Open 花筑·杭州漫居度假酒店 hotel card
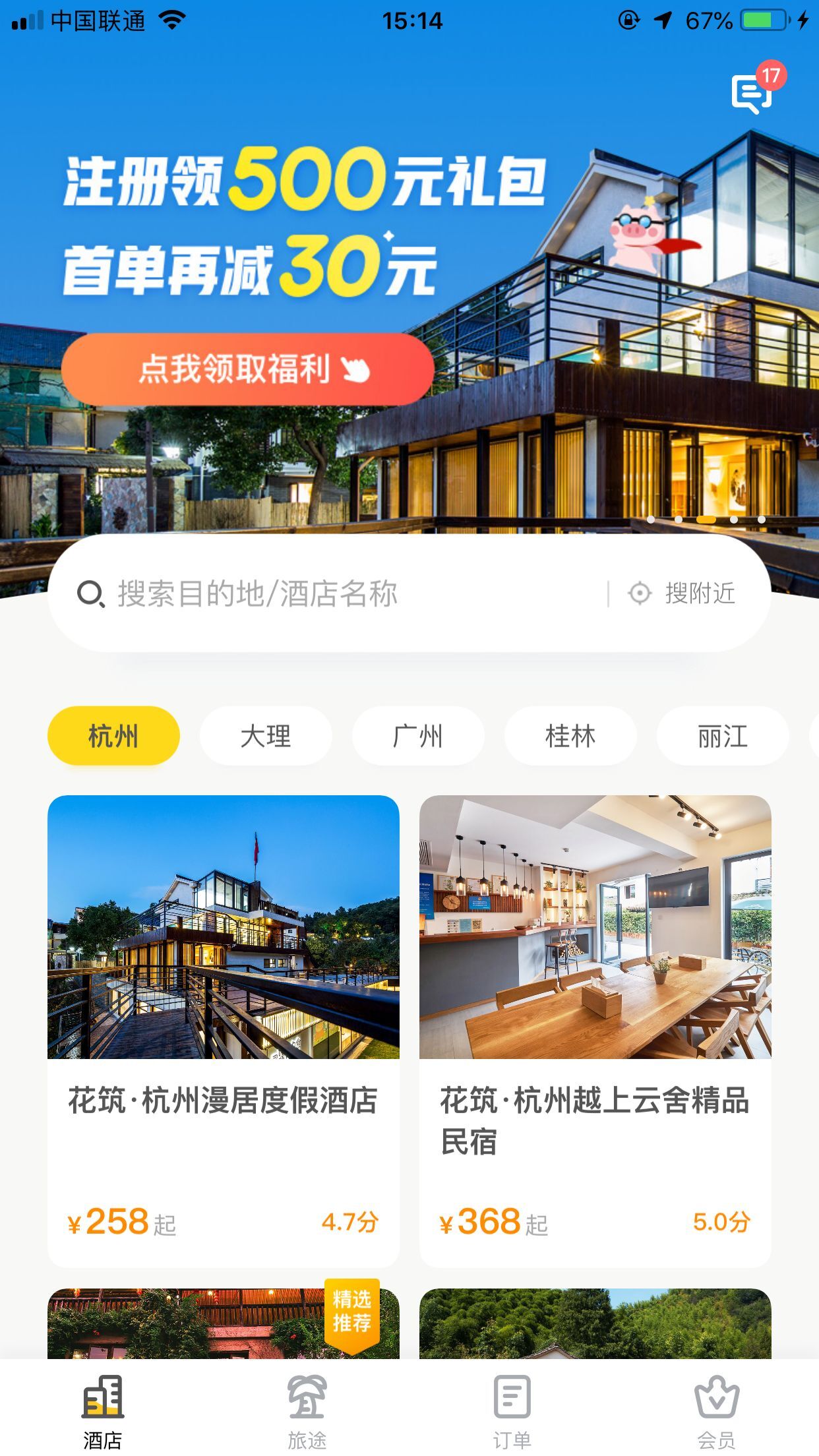Screen dimensions: 819x1456 coord(223,1029)
